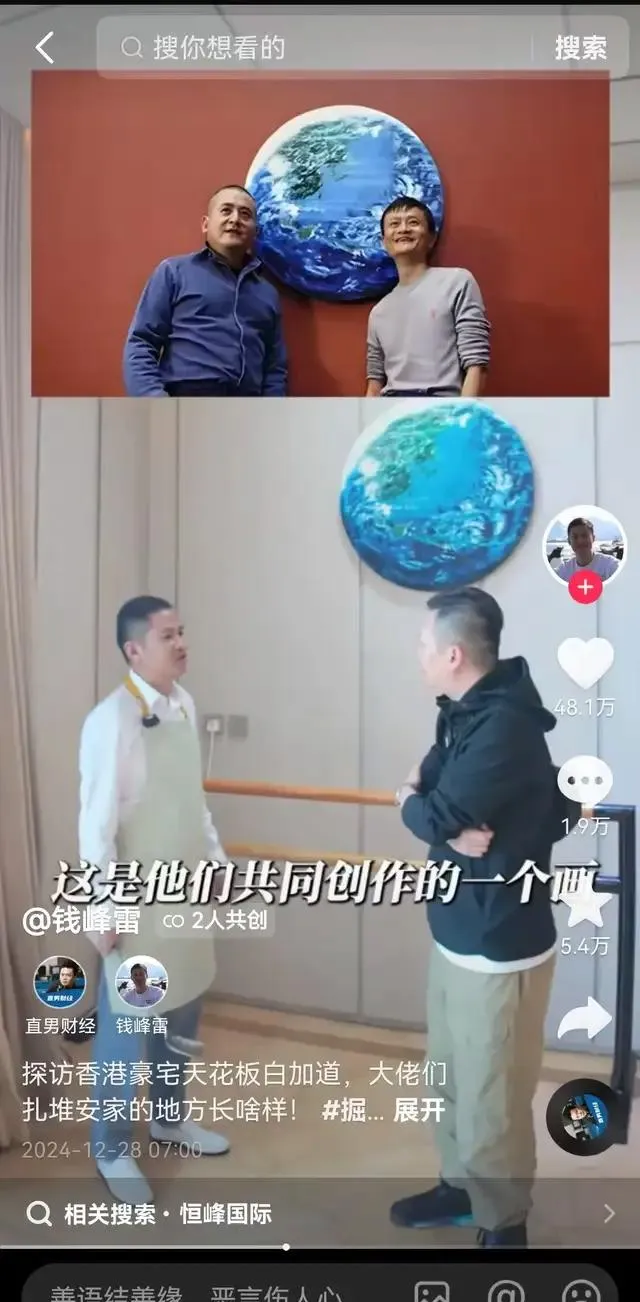Tap the 搜索 button
This screenshot has height=1302, width=640.
(580, 47)
